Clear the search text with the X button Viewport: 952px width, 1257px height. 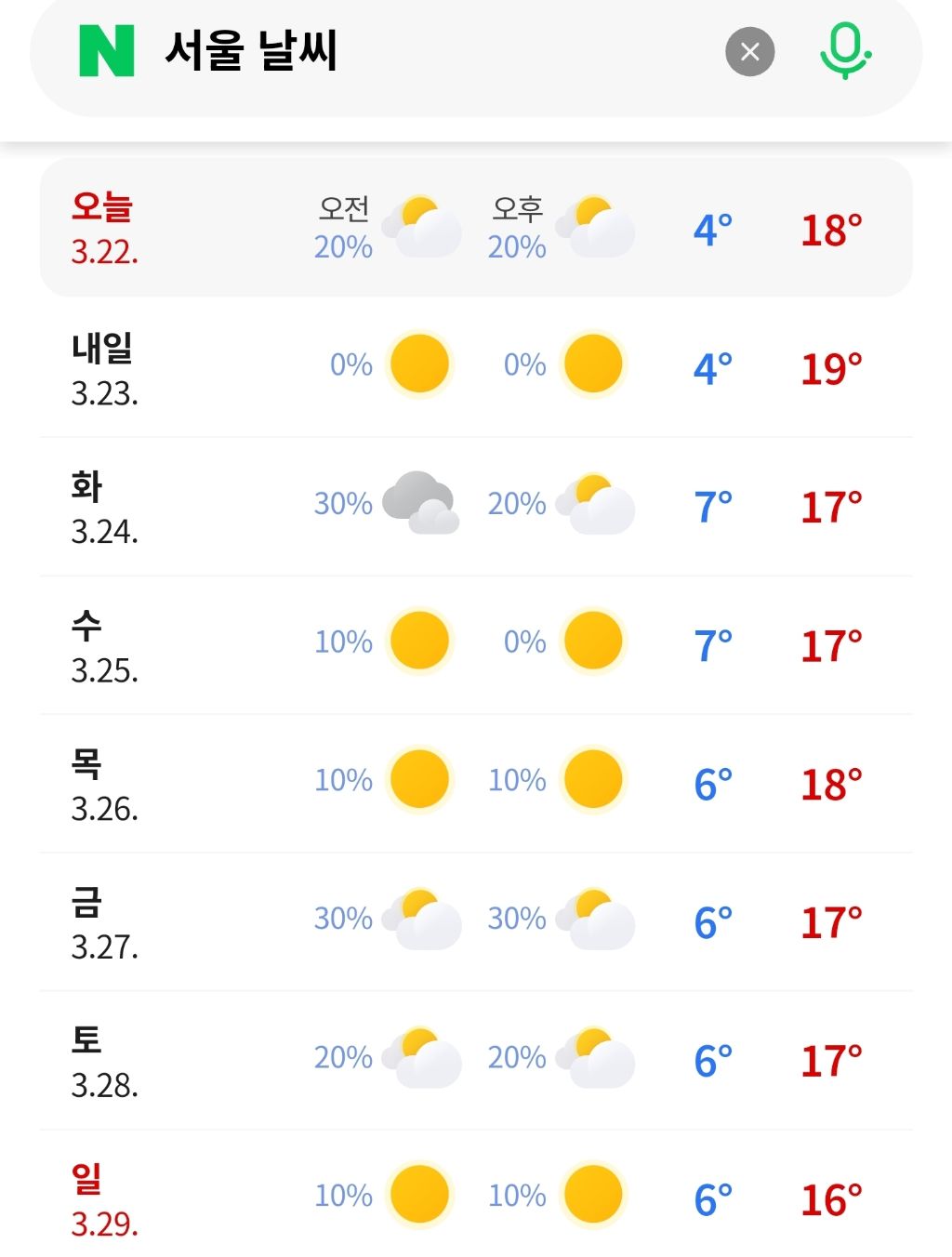click(750, 52)
